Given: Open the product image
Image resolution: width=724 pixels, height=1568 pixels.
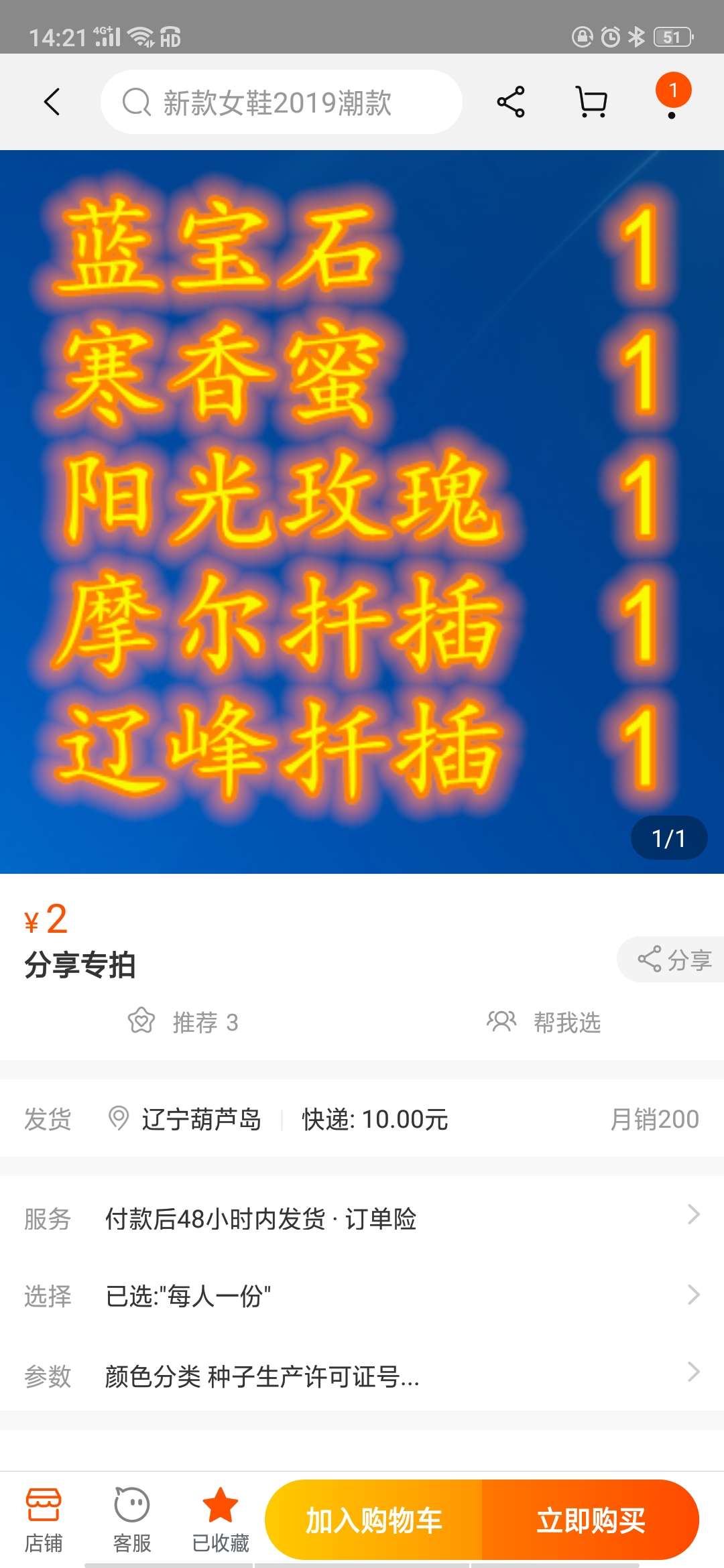Looking at the screenshot, I should 362,512.
